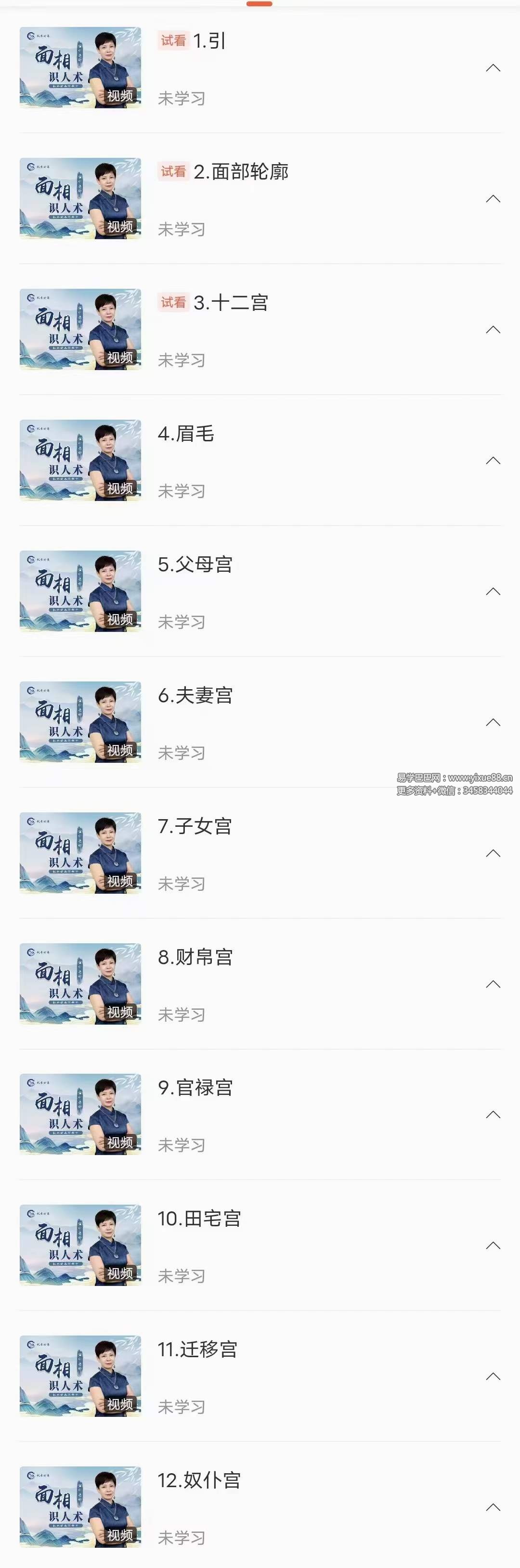Tap the video thumbnail for 5.父母宫
This screenshot has height=1568, width=520.
[80, 591]
